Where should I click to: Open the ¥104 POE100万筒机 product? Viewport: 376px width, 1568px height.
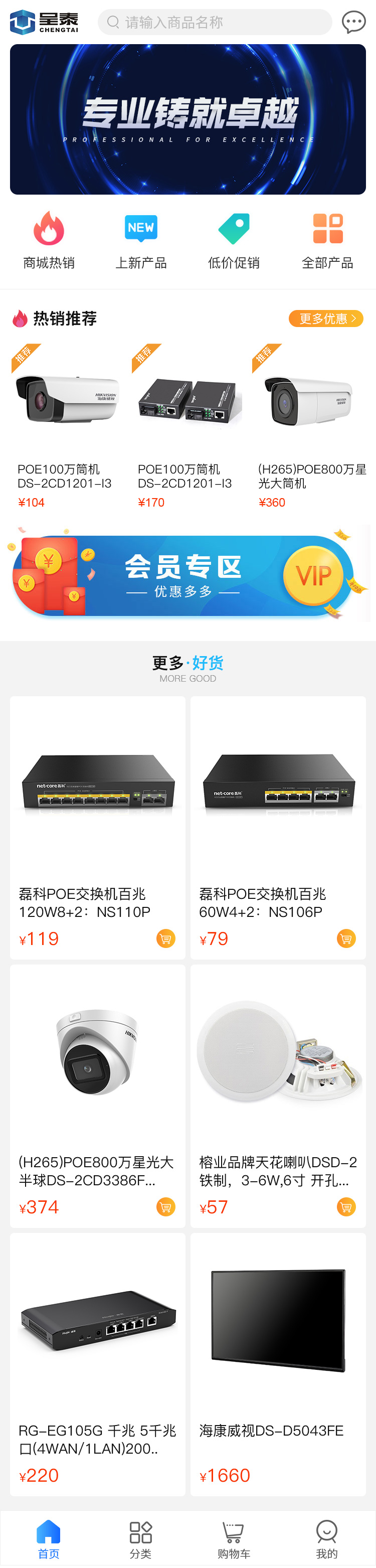tap(67, 426)
